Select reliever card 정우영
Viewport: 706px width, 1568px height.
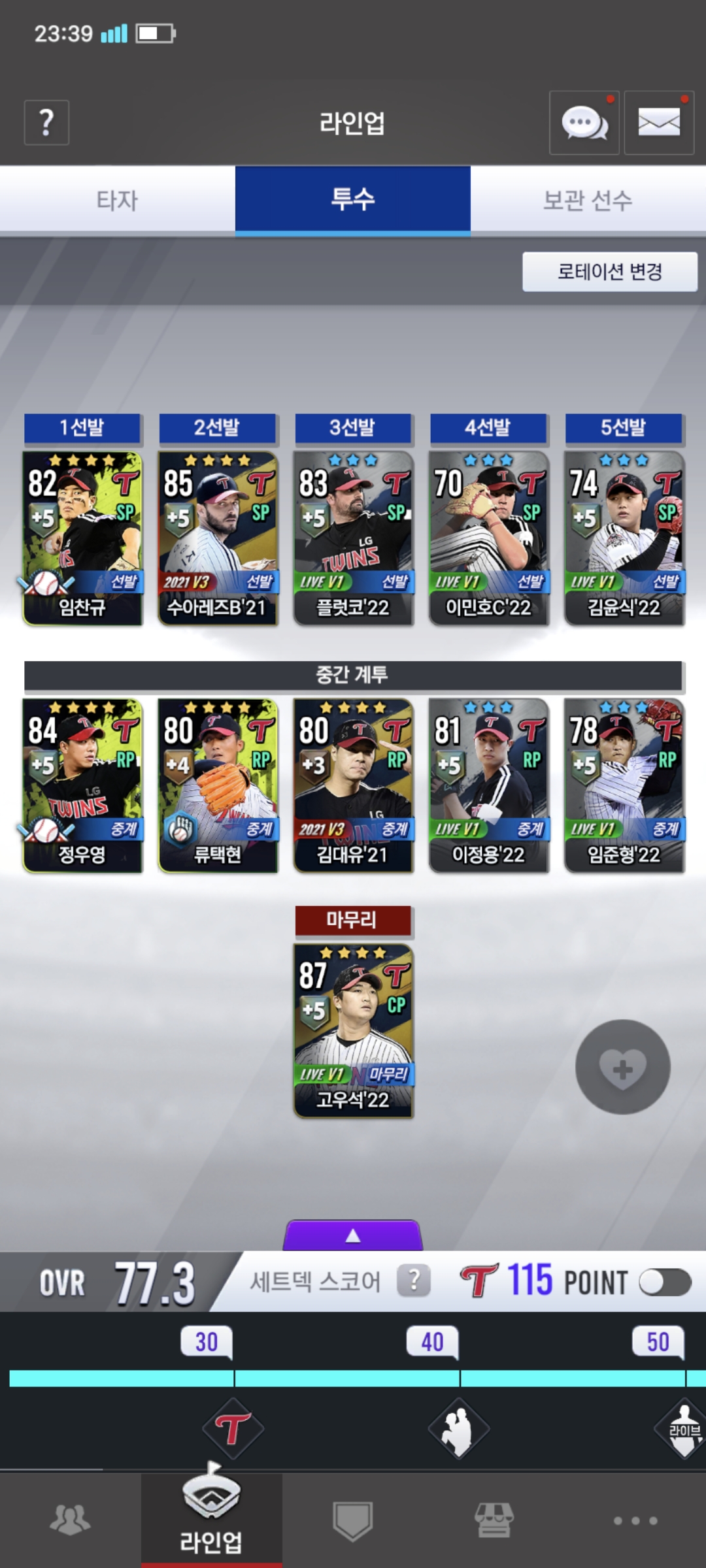click(82, 785)
